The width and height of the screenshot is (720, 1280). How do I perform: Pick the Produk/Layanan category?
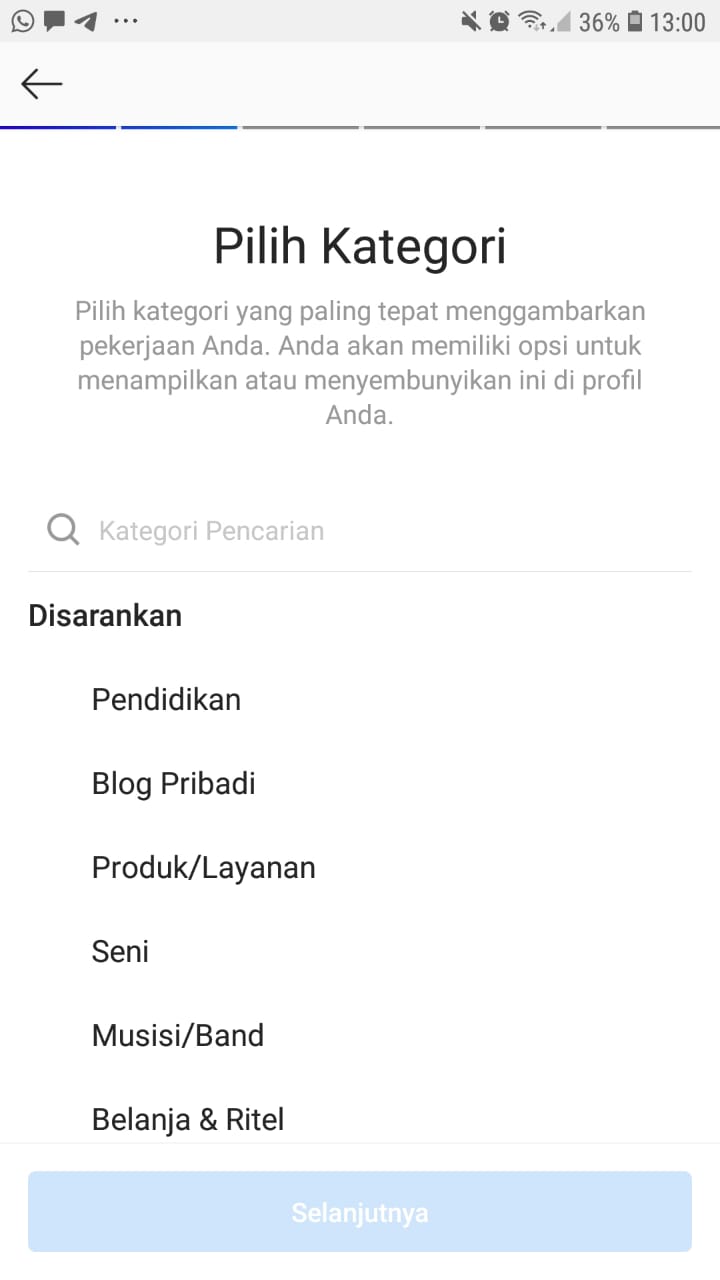click(203, 867)
